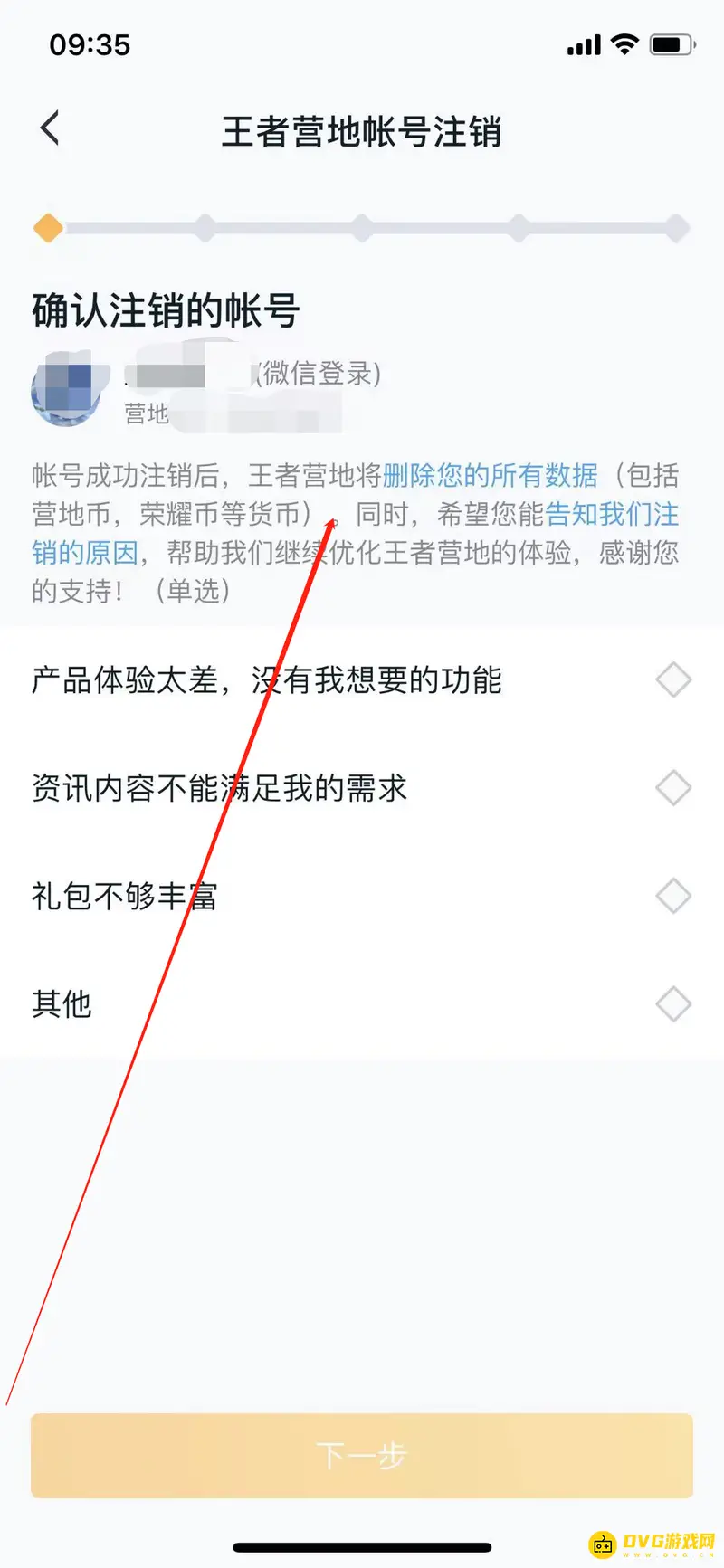Click the clock showing 09:35
This screenshot has height=1568, width=724.
point(91,44)
